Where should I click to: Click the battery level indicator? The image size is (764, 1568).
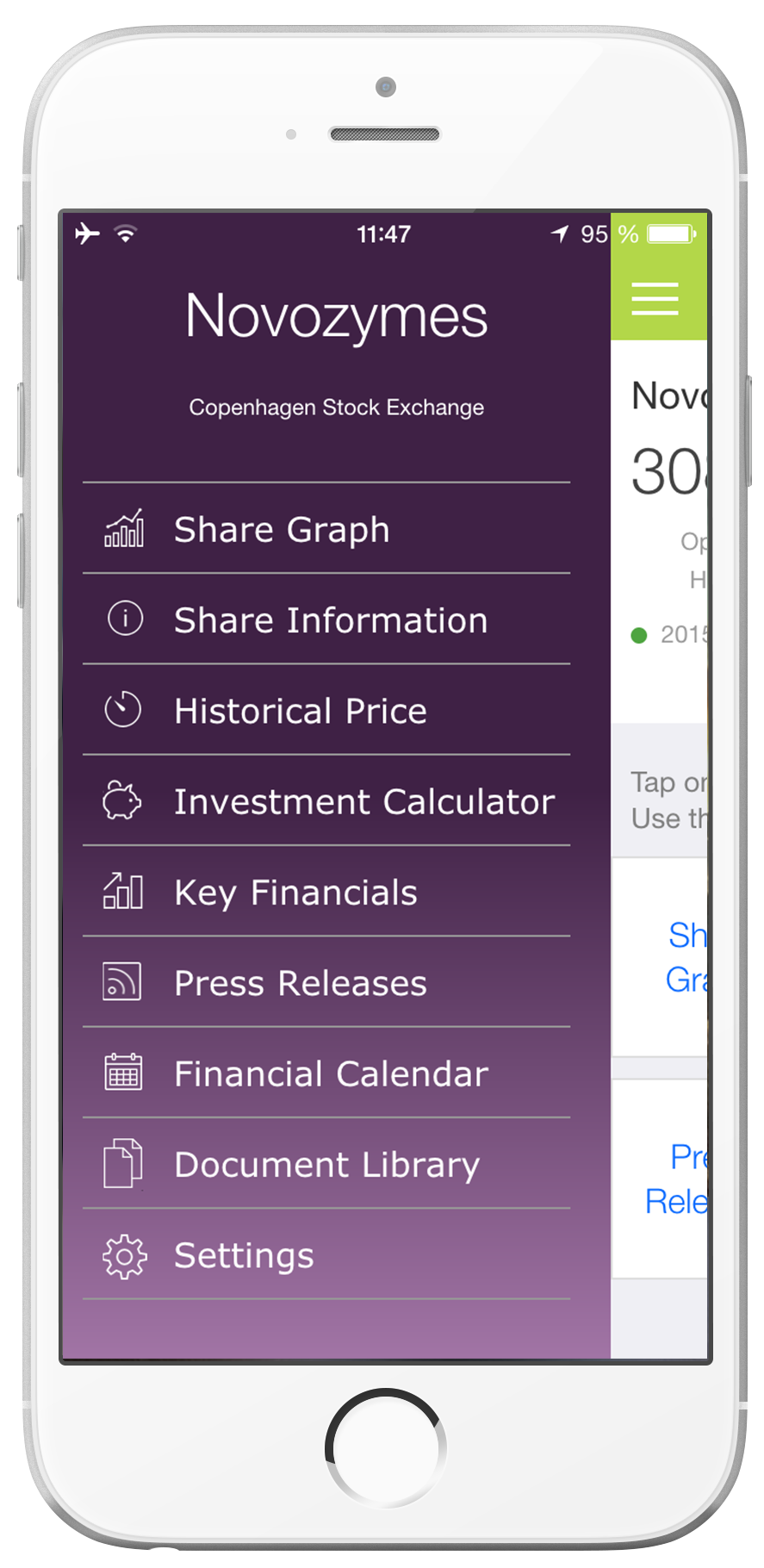click(670, 233)
